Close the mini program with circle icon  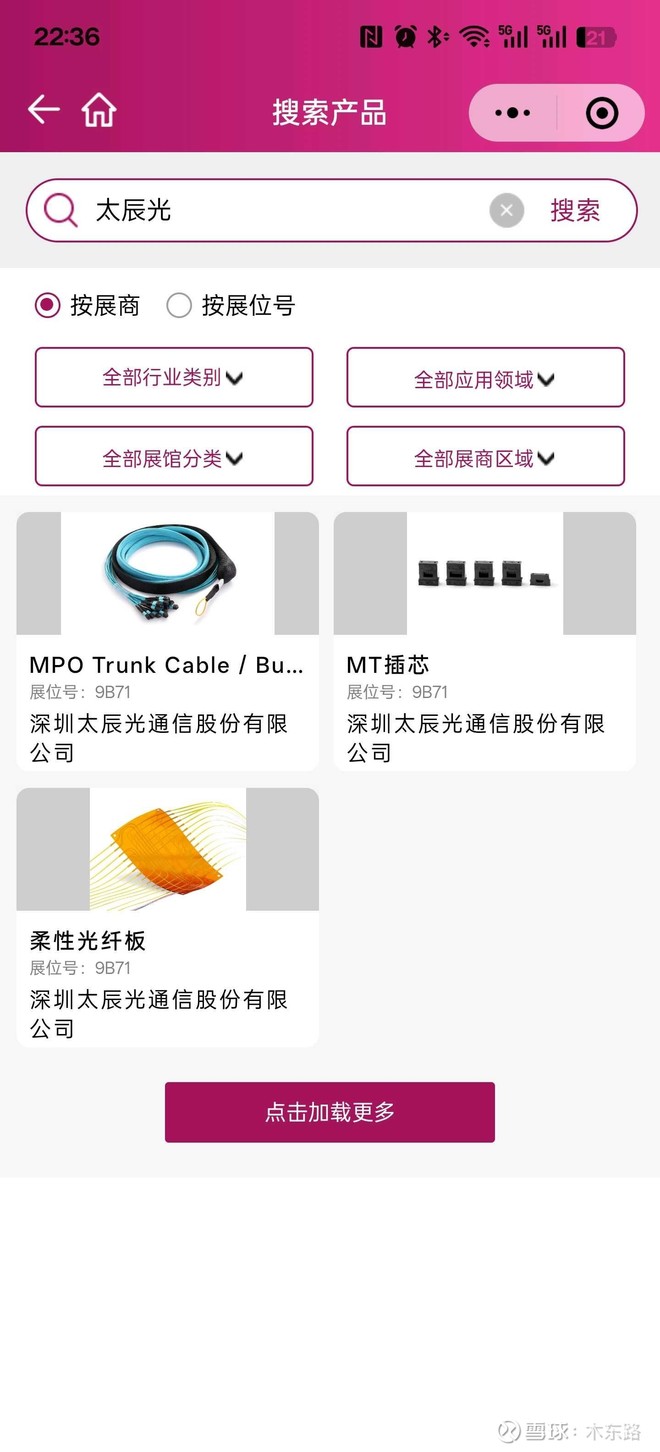coord(602,113)
